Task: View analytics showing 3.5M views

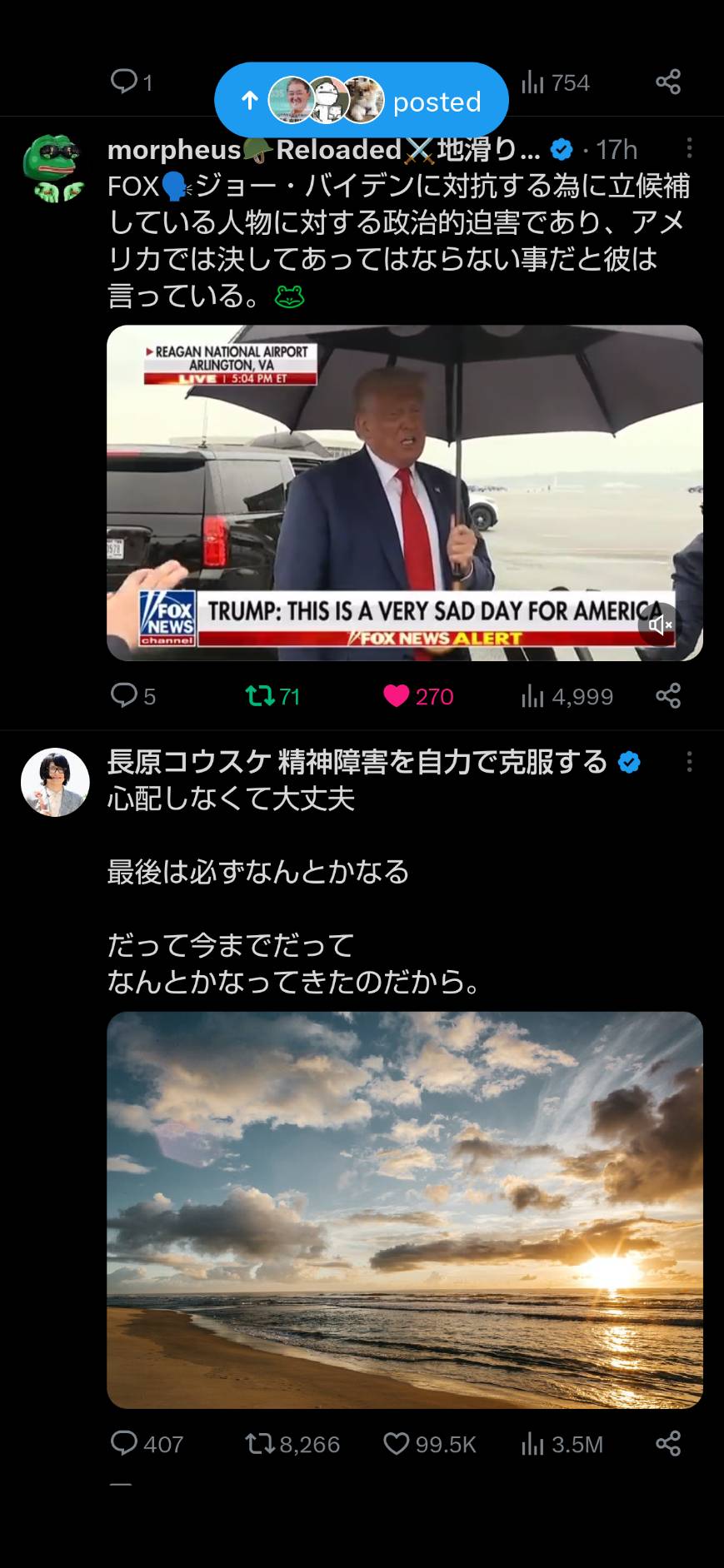Action: 562,1444
